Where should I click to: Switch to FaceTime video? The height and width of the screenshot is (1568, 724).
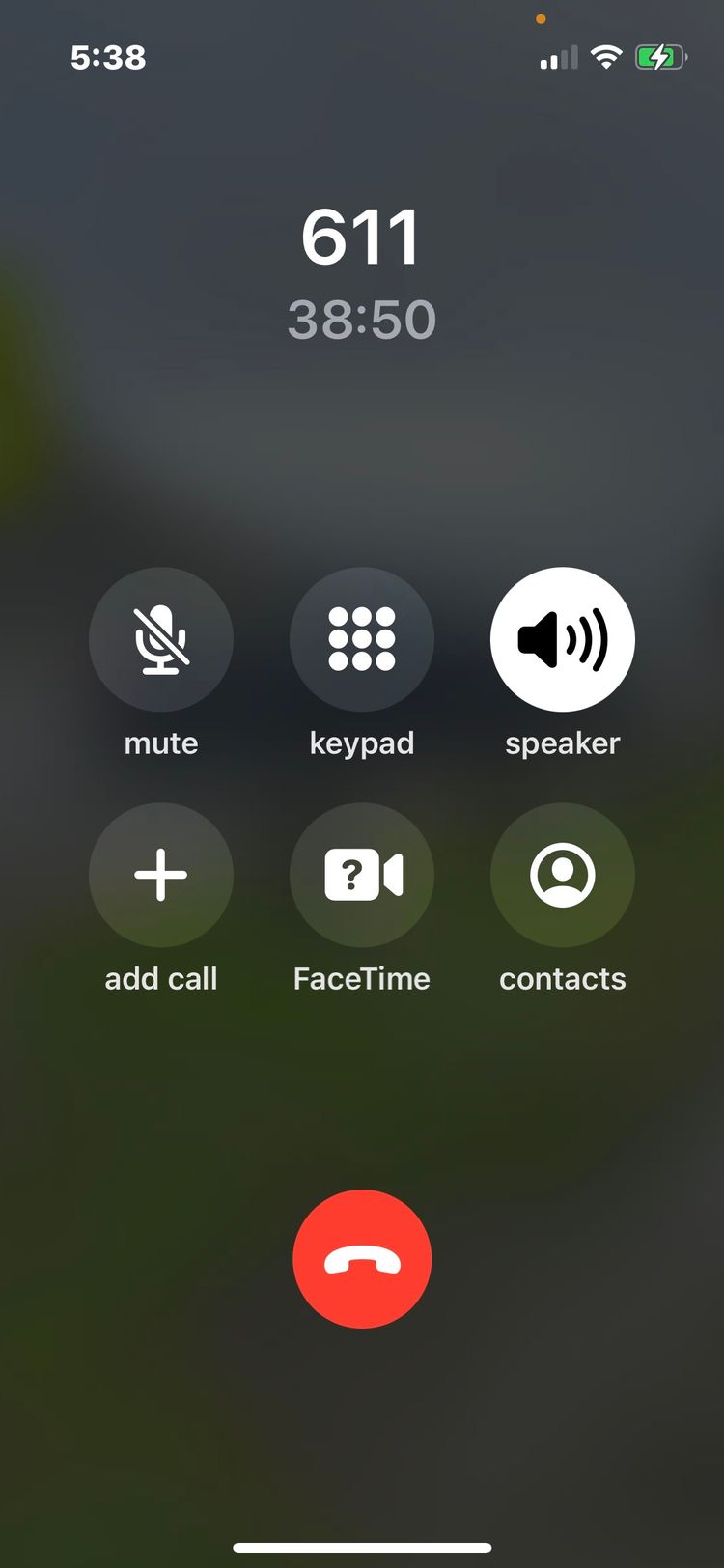pos(362,875)
